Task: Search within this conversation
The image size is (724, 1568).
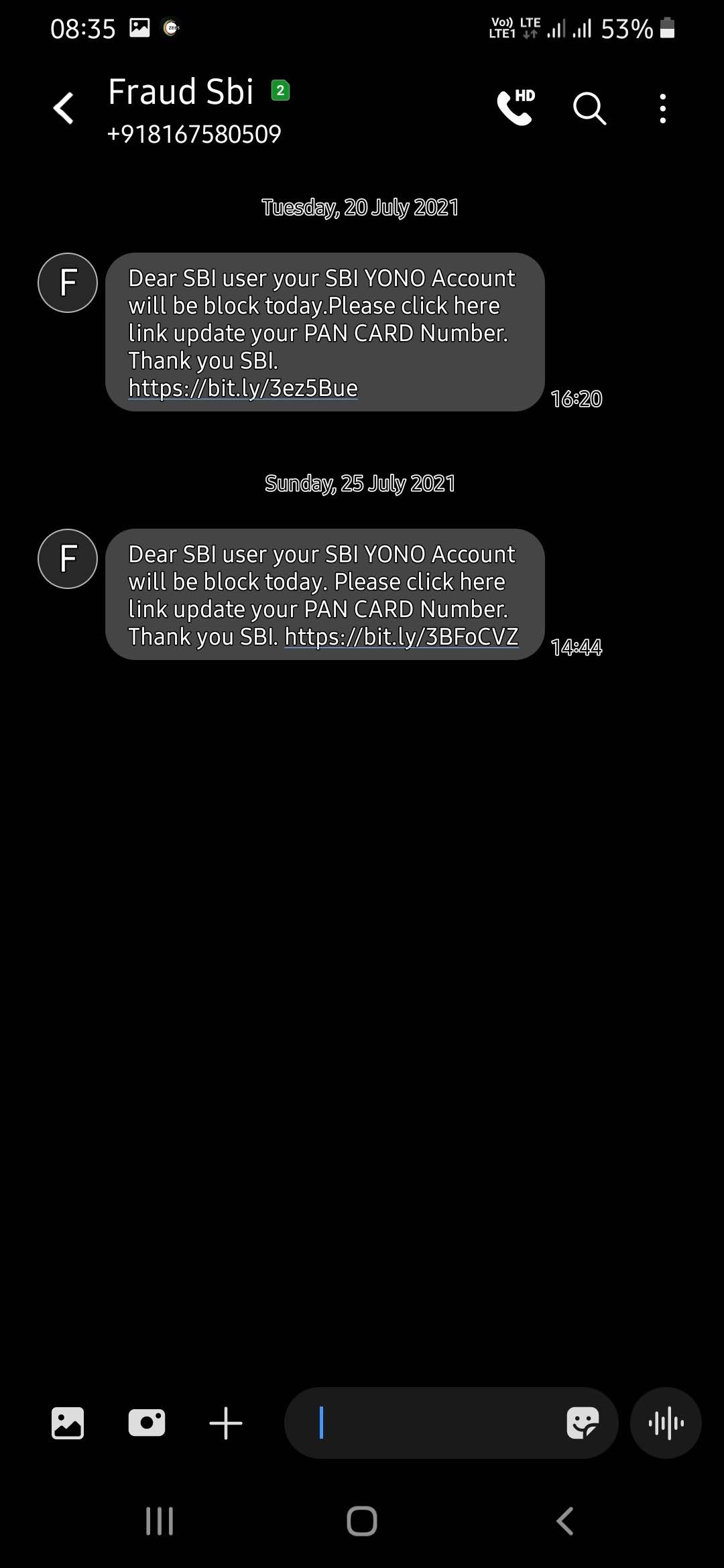Action: (x=589, y=108)
